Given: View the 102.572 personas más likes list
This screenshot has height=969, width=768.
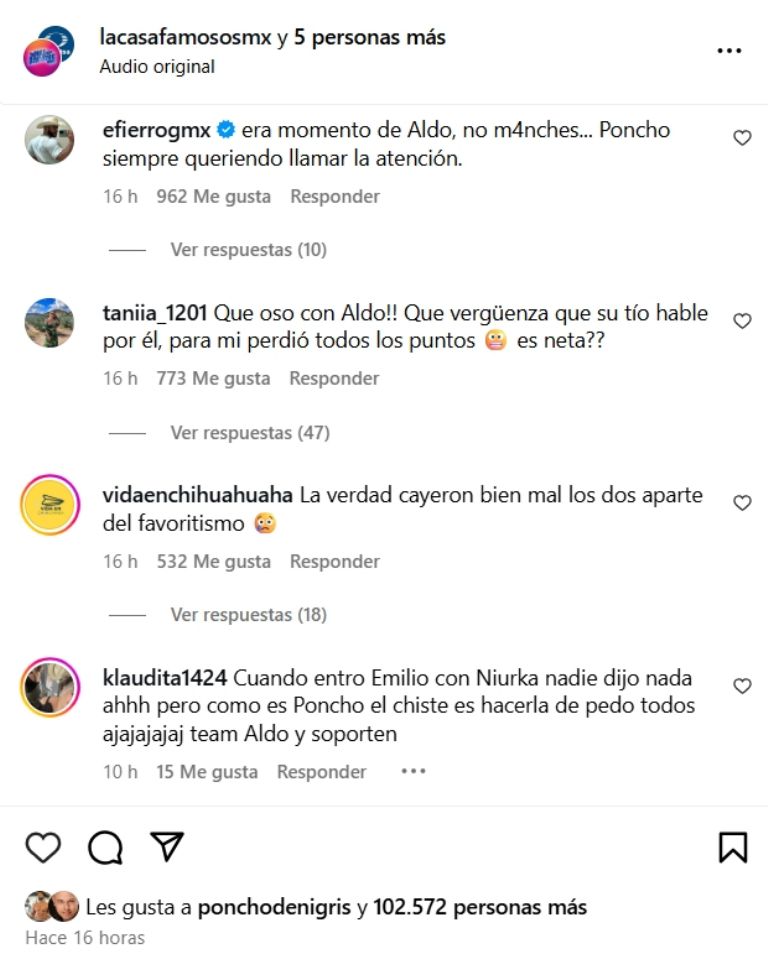Looking at the screenshot, I should coord(479,908).
